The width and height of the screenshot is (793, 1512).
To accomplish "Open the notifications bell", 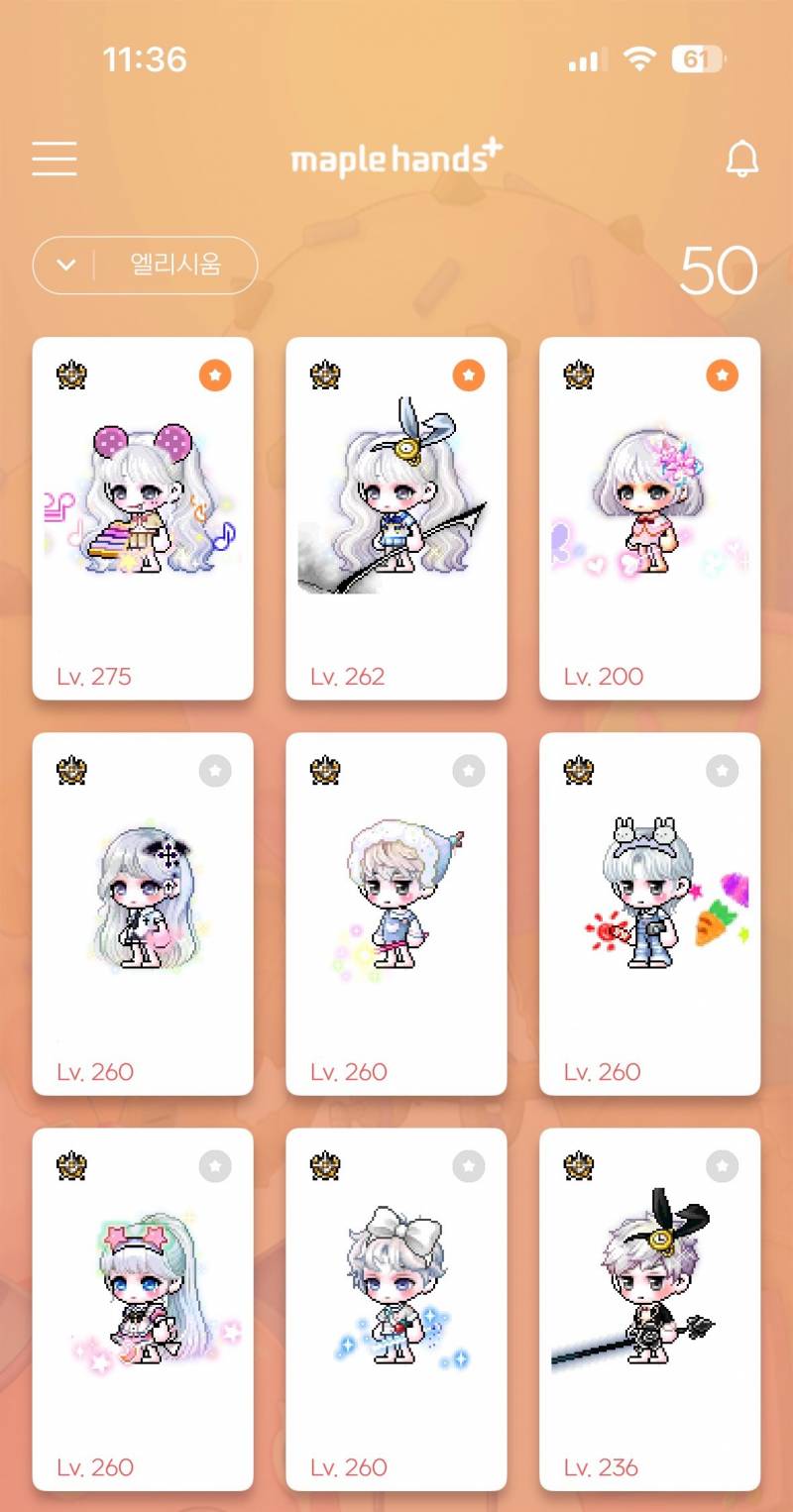I will coord(741,159).
